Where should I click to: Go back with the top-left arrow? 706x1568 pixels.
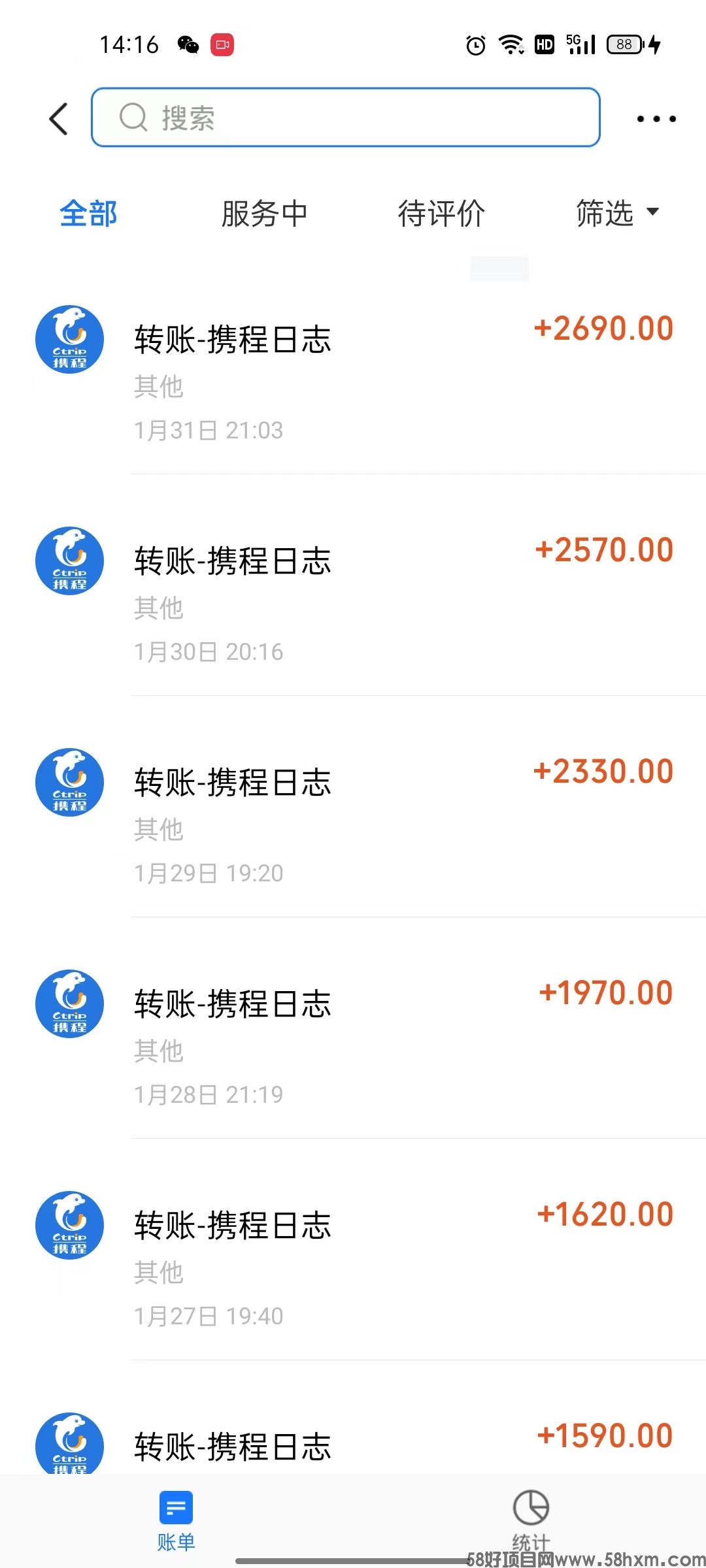coord(59,119)
